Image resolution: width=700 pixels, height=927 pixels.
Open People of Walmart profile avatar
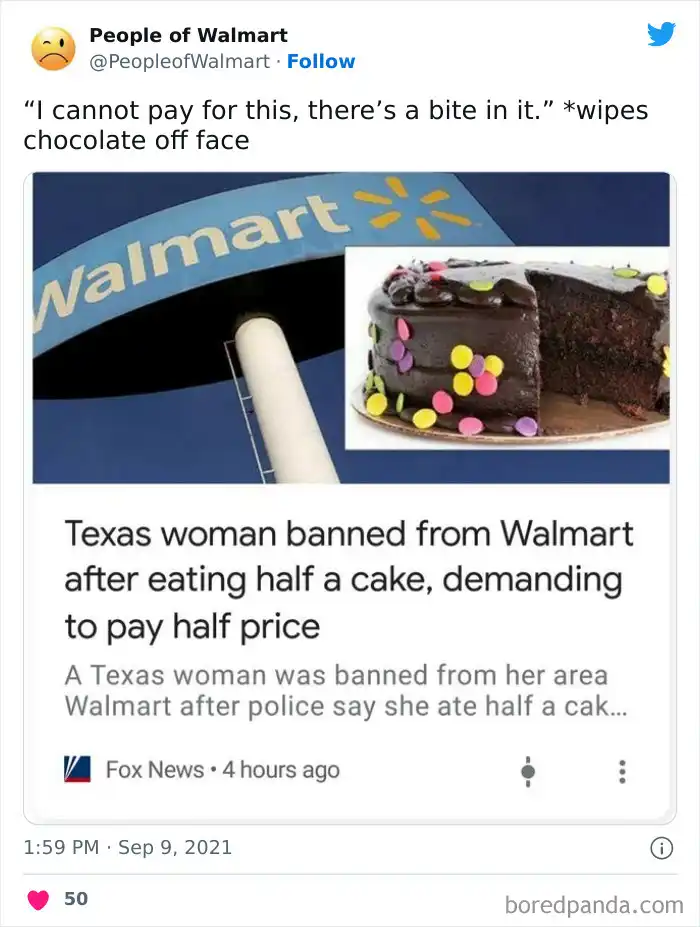53,49
